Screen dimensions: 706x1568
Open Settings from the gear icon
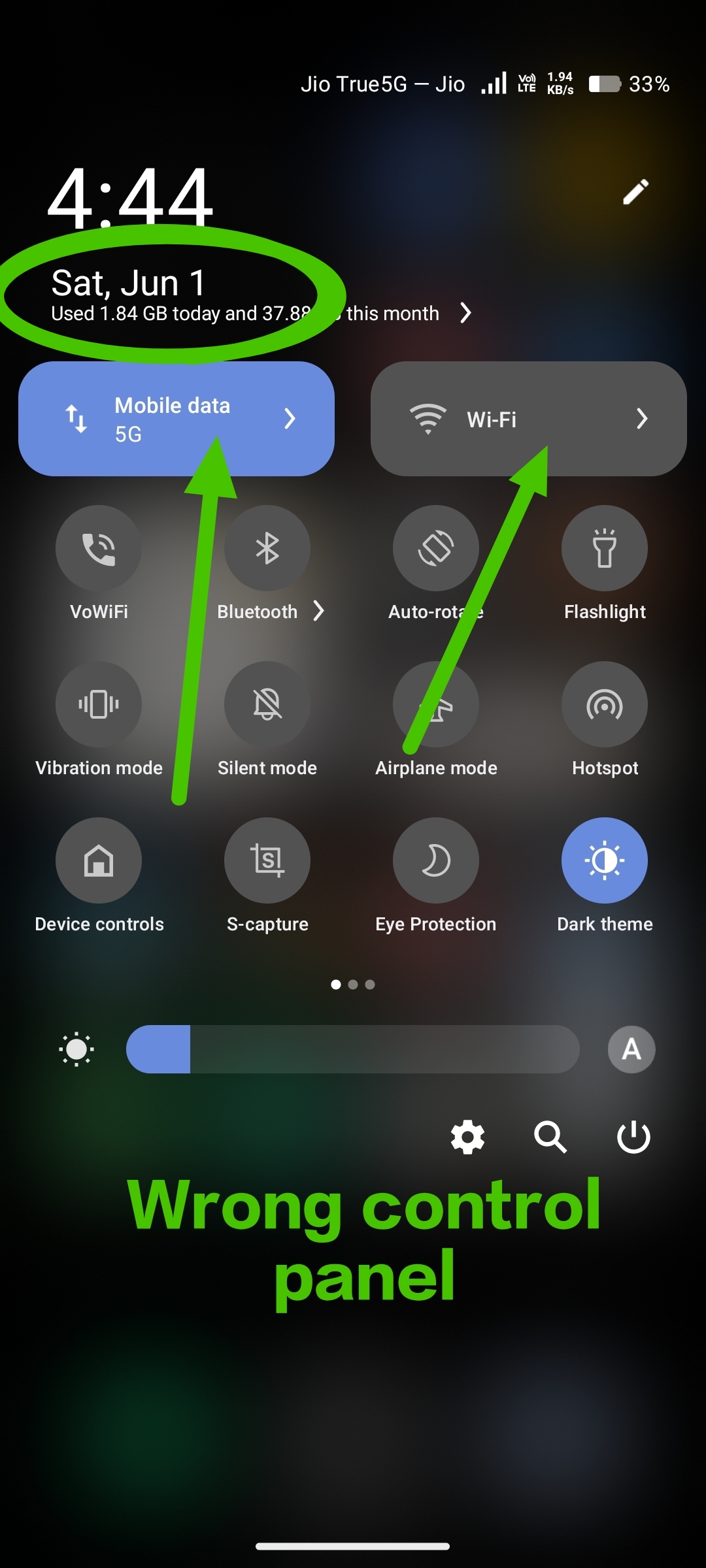pos(467,1137)
